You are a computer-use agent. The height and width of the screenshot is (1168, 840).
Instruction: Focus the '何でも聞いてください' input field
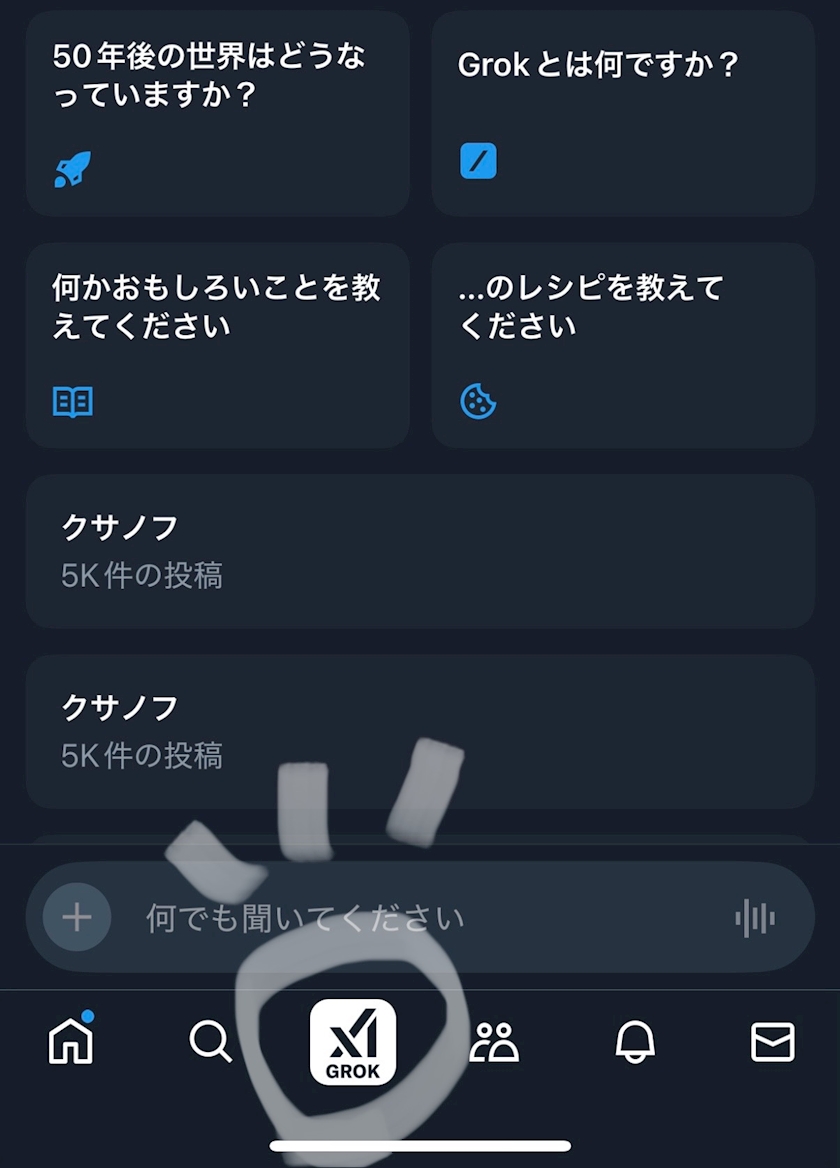[420, 917]
